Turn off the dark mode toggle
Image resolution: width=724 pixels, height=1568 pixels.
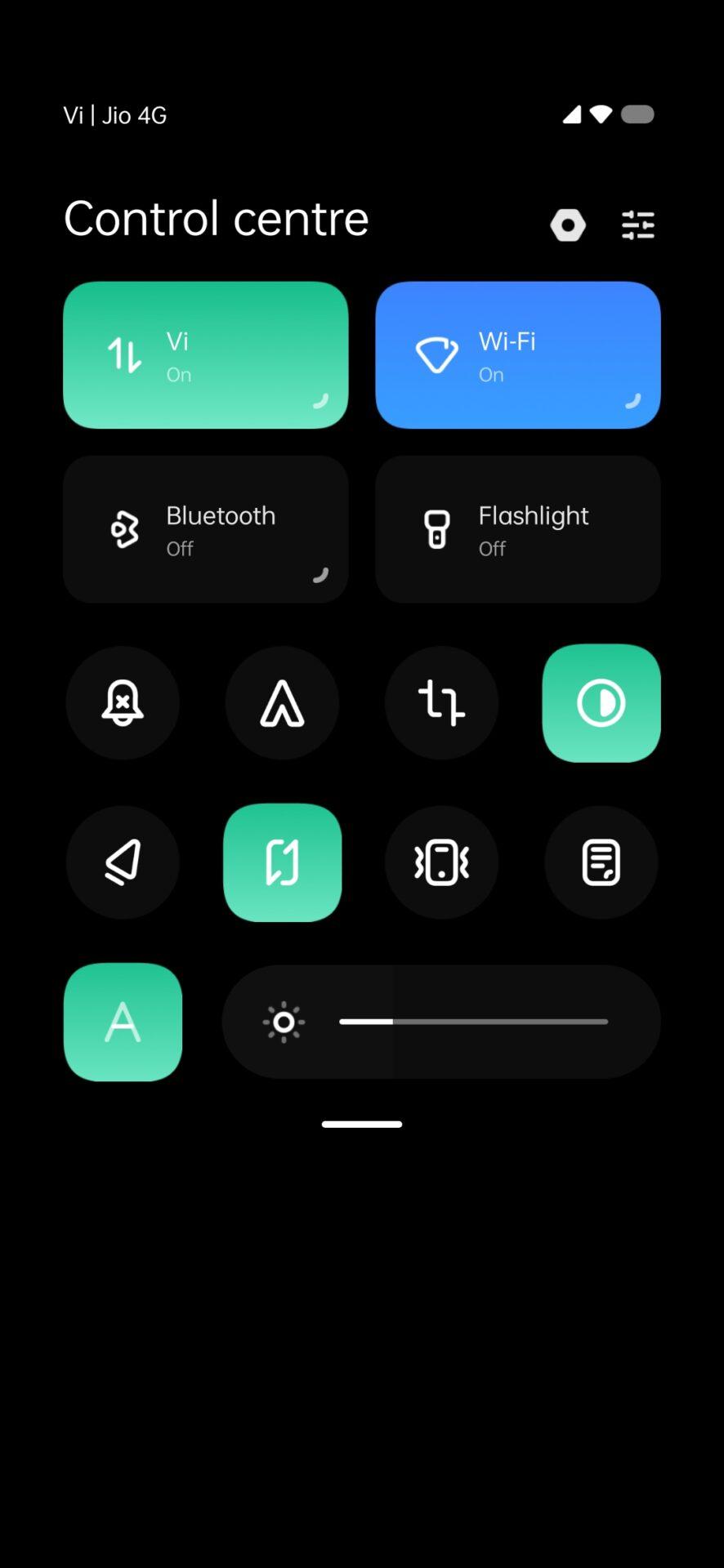pos(601,703)
